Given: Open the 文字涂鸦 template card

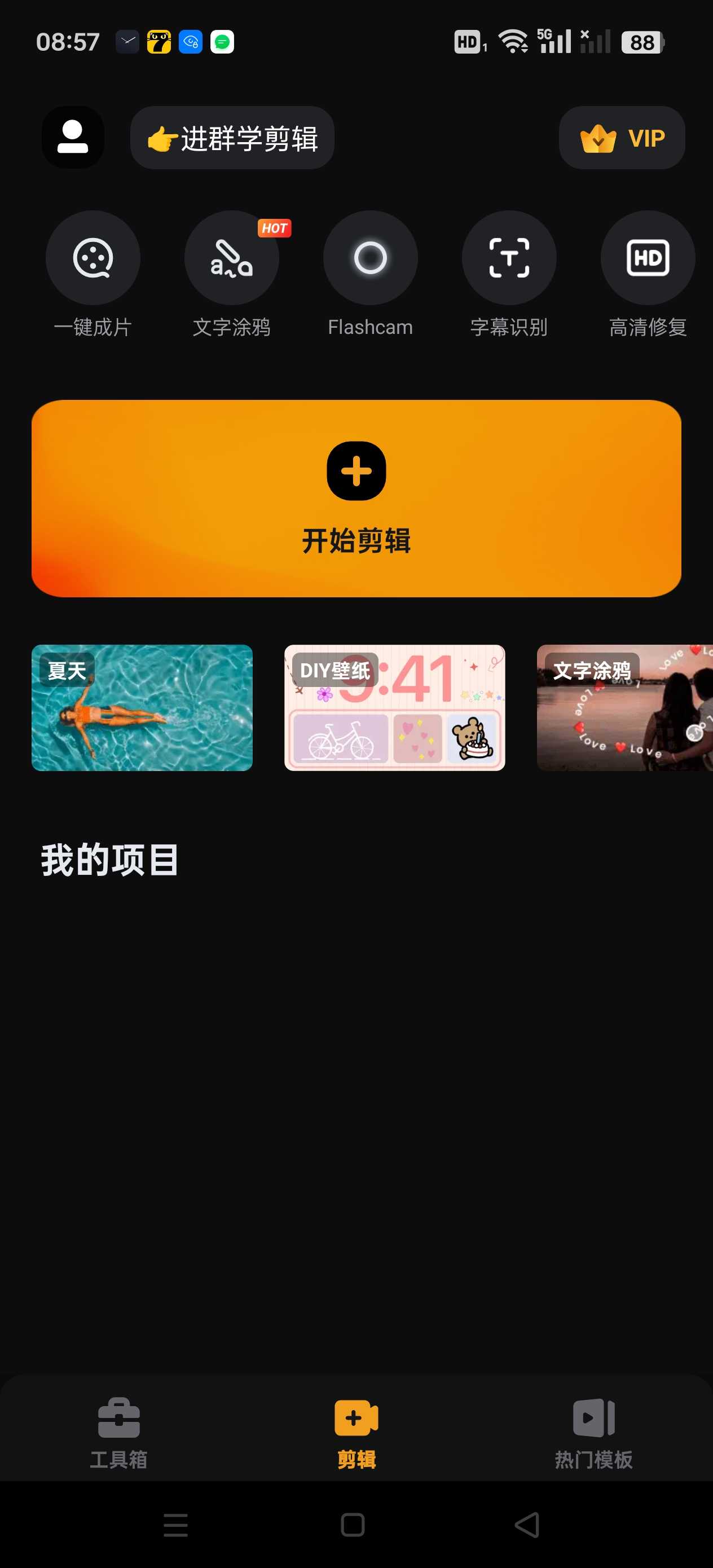Looking at the screenshot, I should [x=624, y=707].
